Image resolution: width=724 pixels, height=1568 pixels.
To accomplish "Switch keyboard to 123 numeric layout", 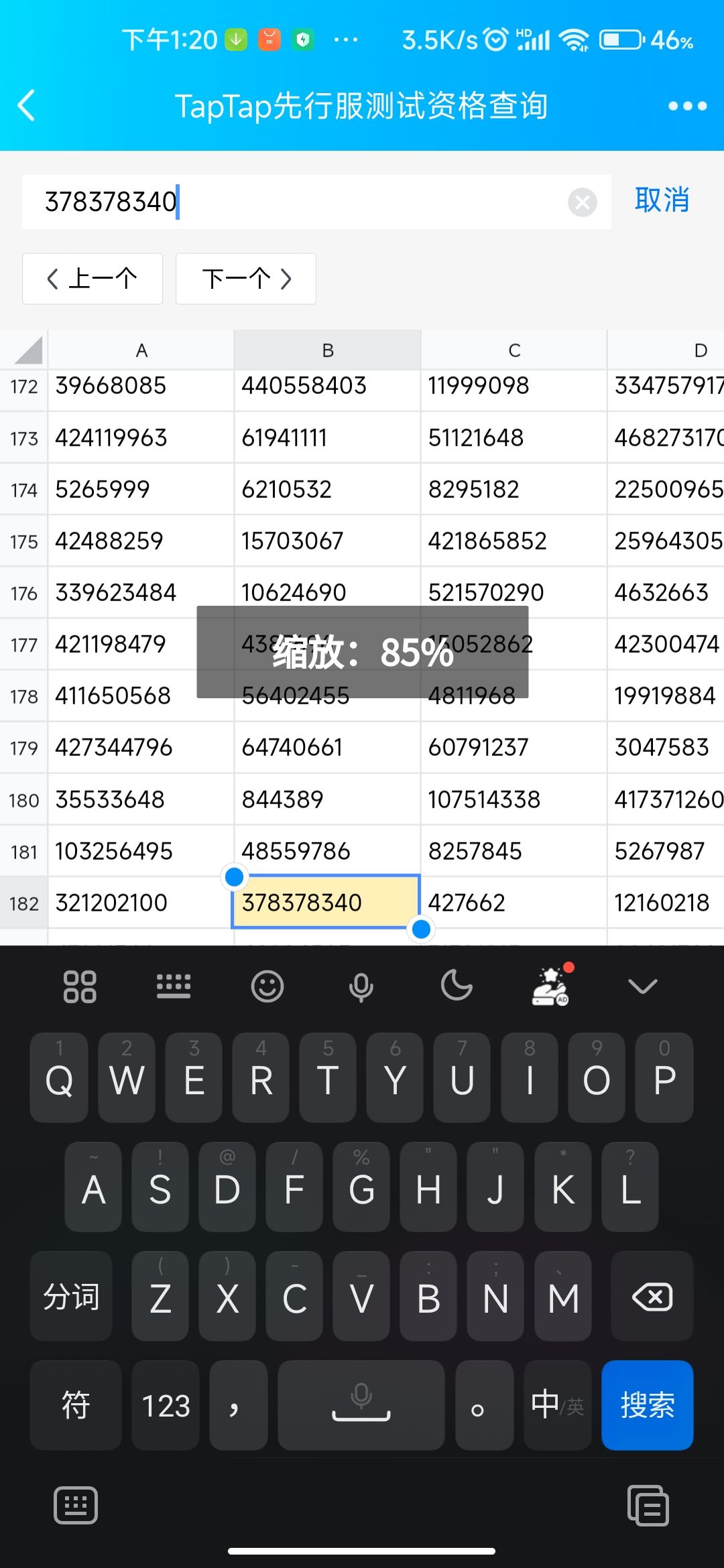I will [x=166, y=1405].
